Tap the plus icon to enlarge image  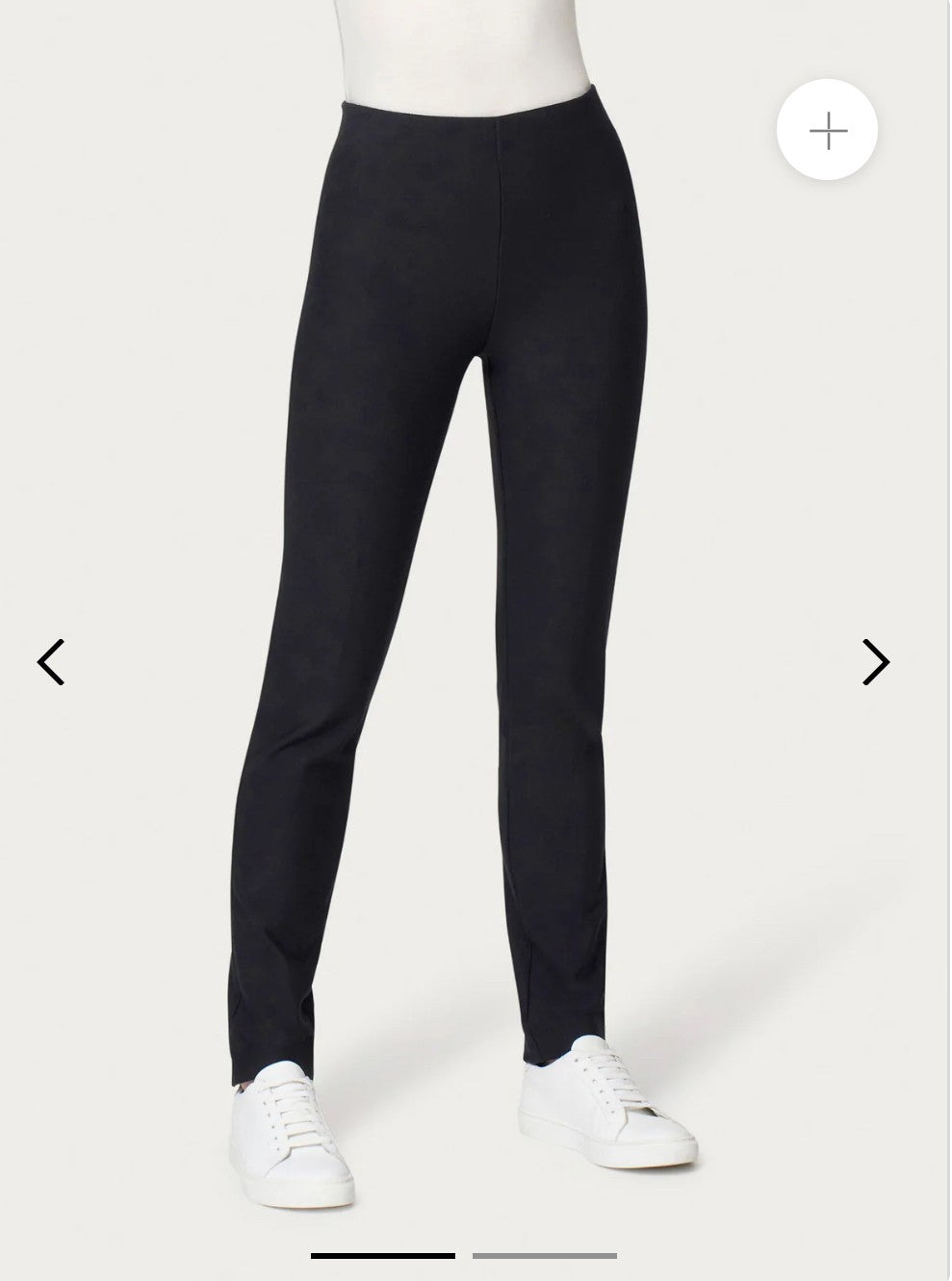coord(827,131)
